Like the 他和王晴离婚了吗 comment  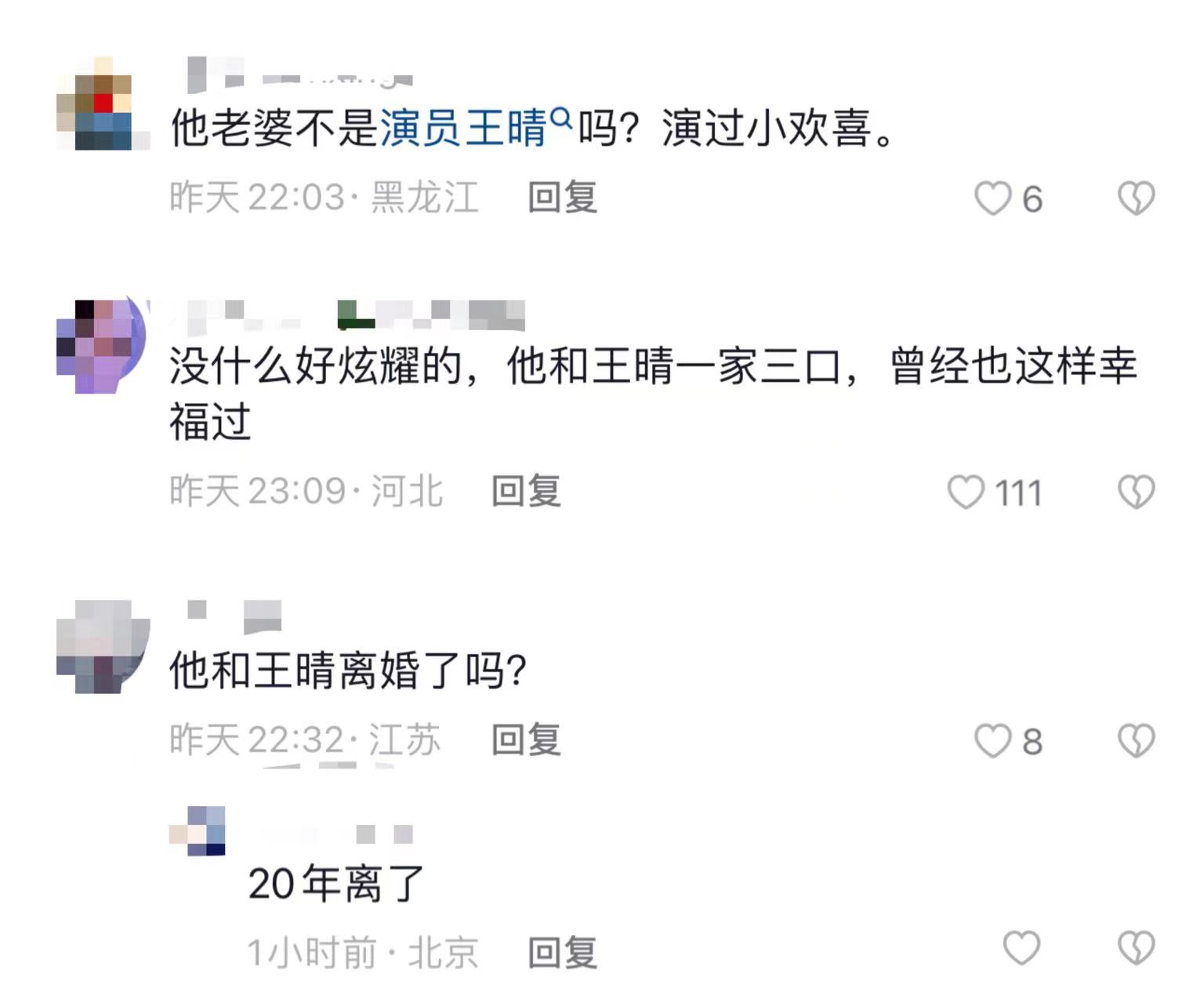click(x=992, y=741)
